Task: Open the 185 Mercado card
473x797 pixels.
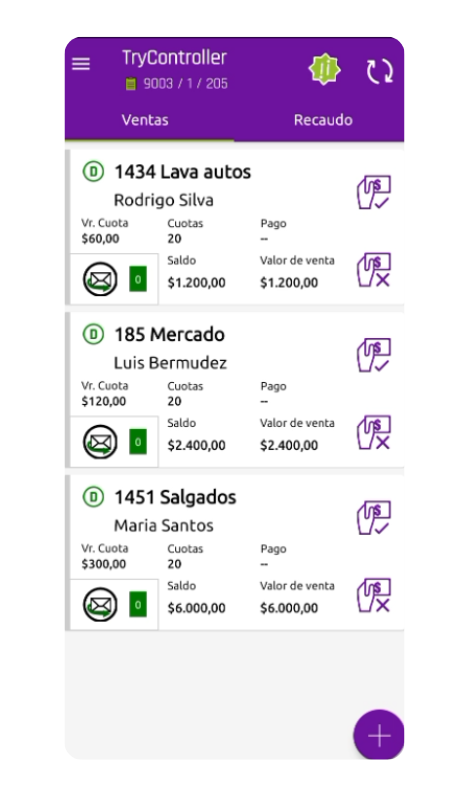Action: (235, 389)
